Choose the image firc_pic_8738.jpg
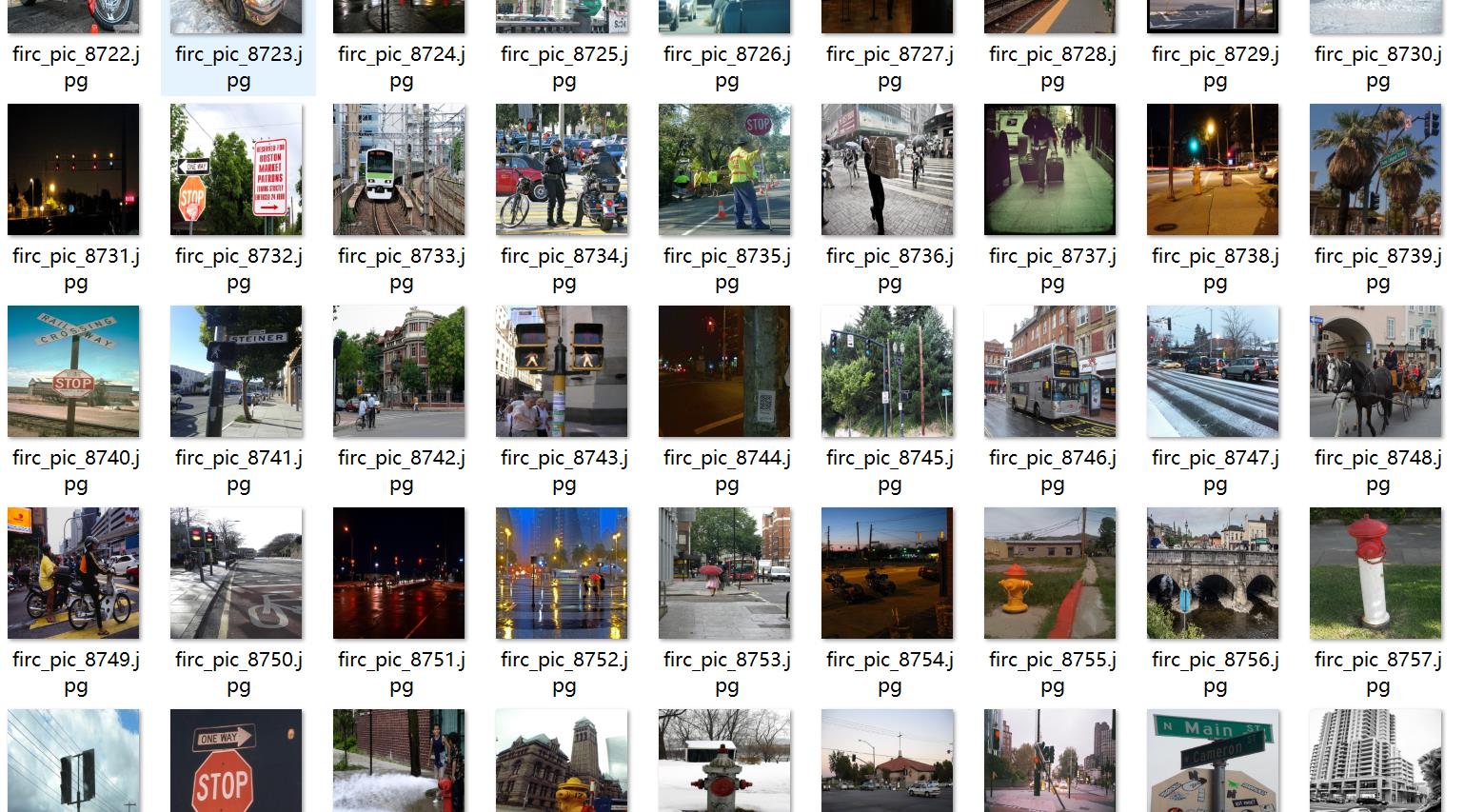The image size is (1464, 812). (x=1213, y=169)
